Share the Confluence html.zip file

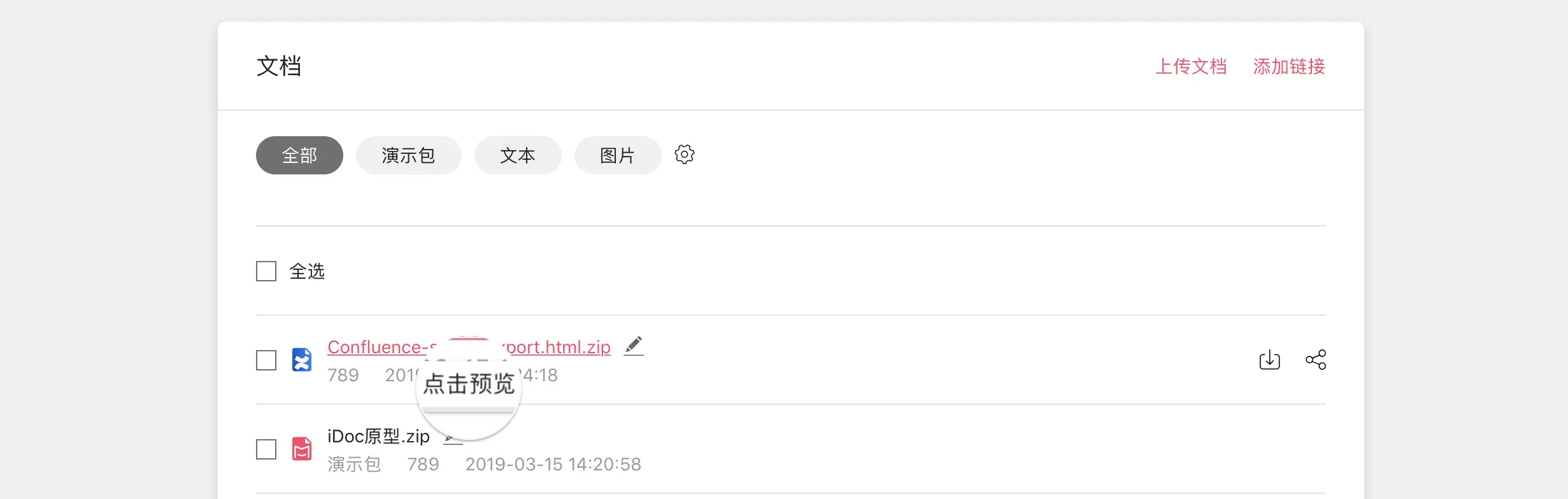1315,360
